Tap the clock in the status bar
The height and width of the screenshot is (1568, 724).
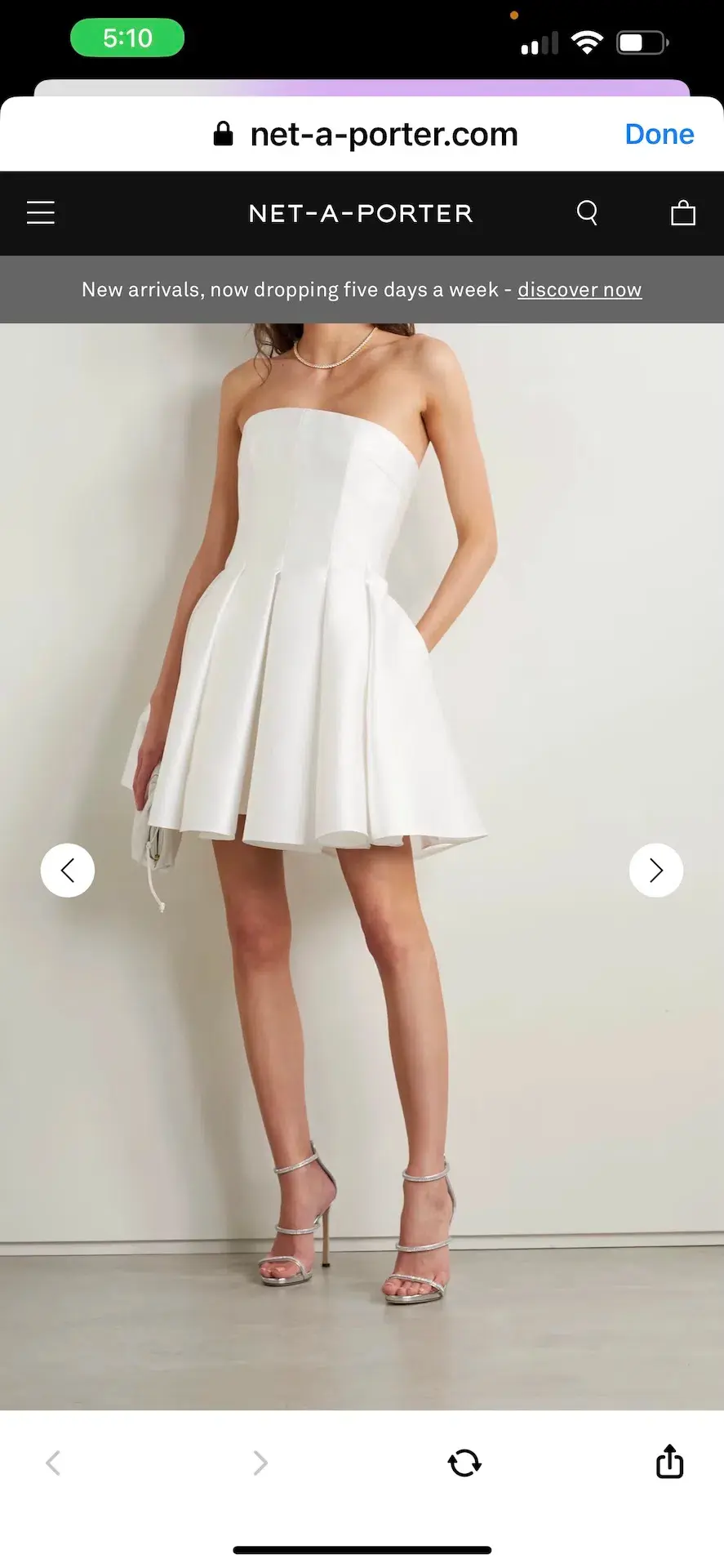click(127, 37)
